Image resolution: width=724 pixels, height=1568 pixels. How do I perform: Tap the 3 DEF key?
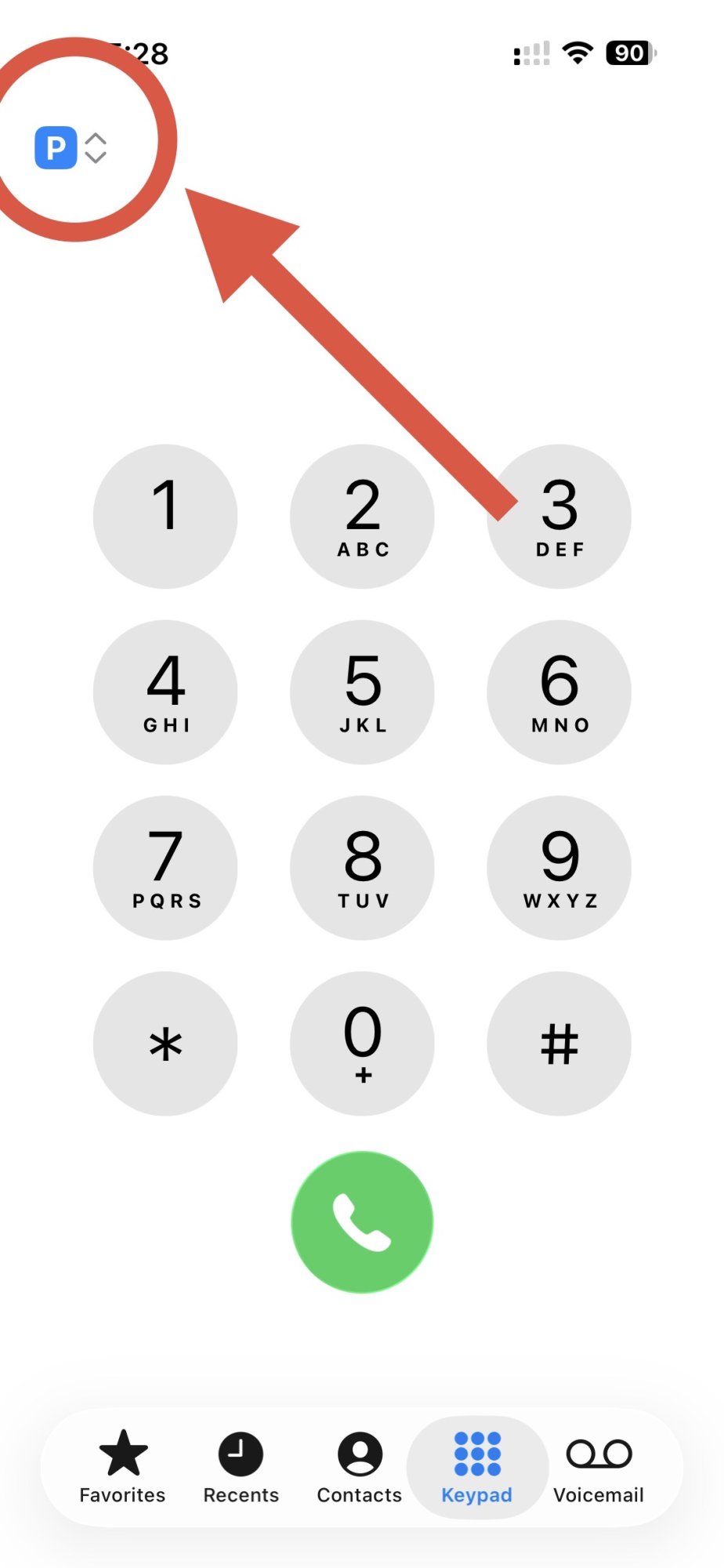pos(559,516)
